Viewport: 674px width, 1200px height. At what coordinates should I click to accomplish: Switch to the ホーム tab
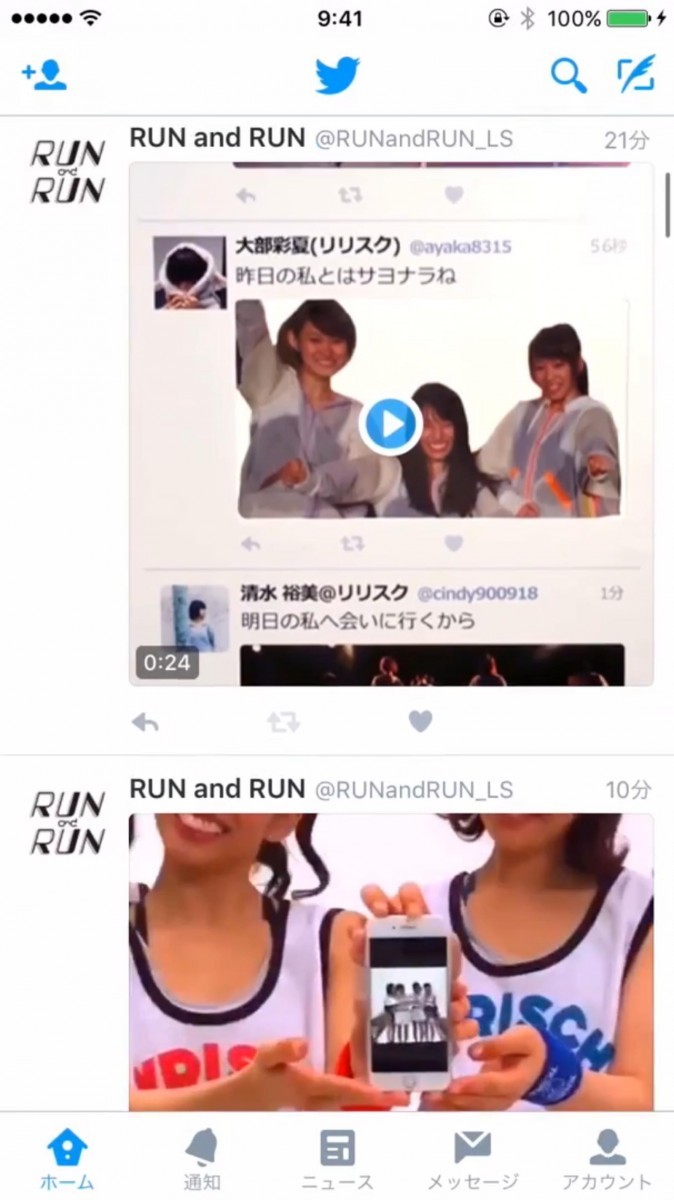67,1160
